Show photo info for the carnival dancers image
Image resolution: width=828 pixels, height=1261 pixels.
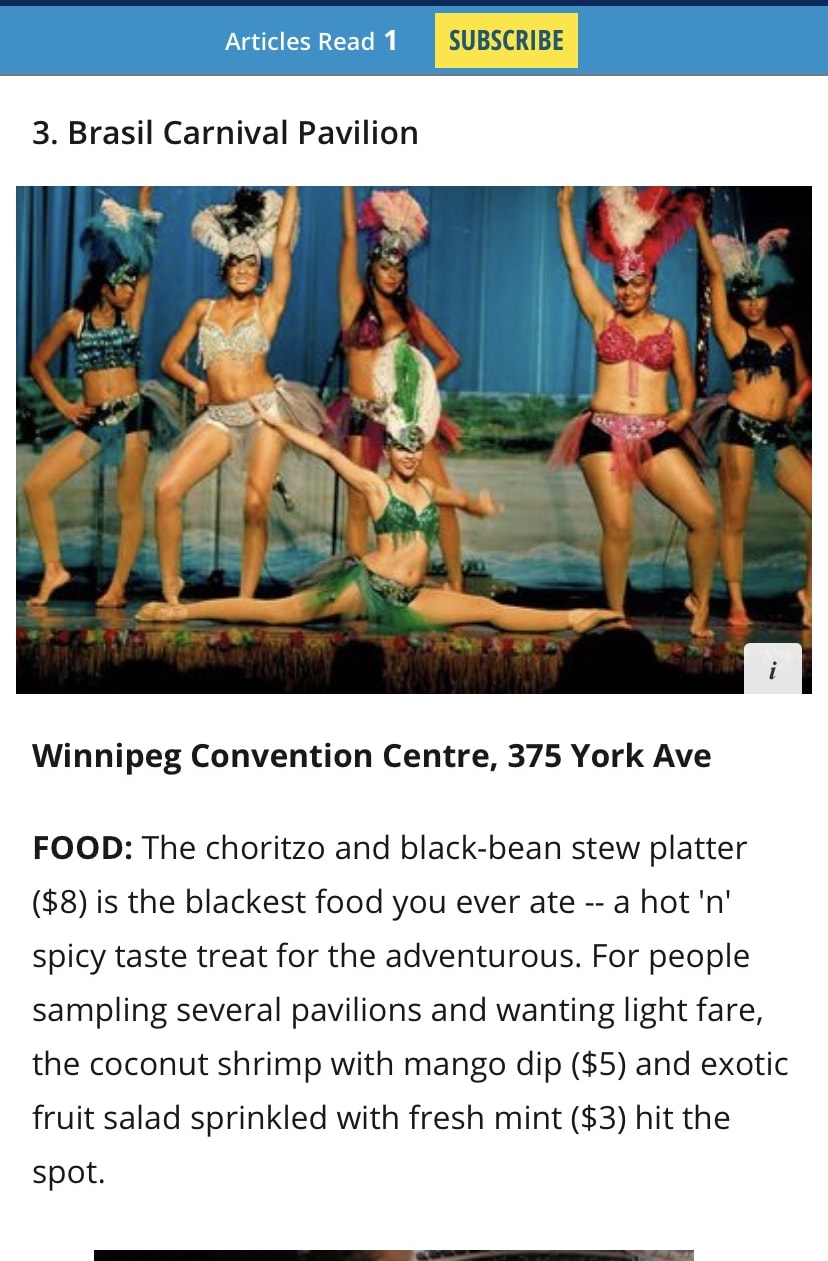click(x=772, y=669)
